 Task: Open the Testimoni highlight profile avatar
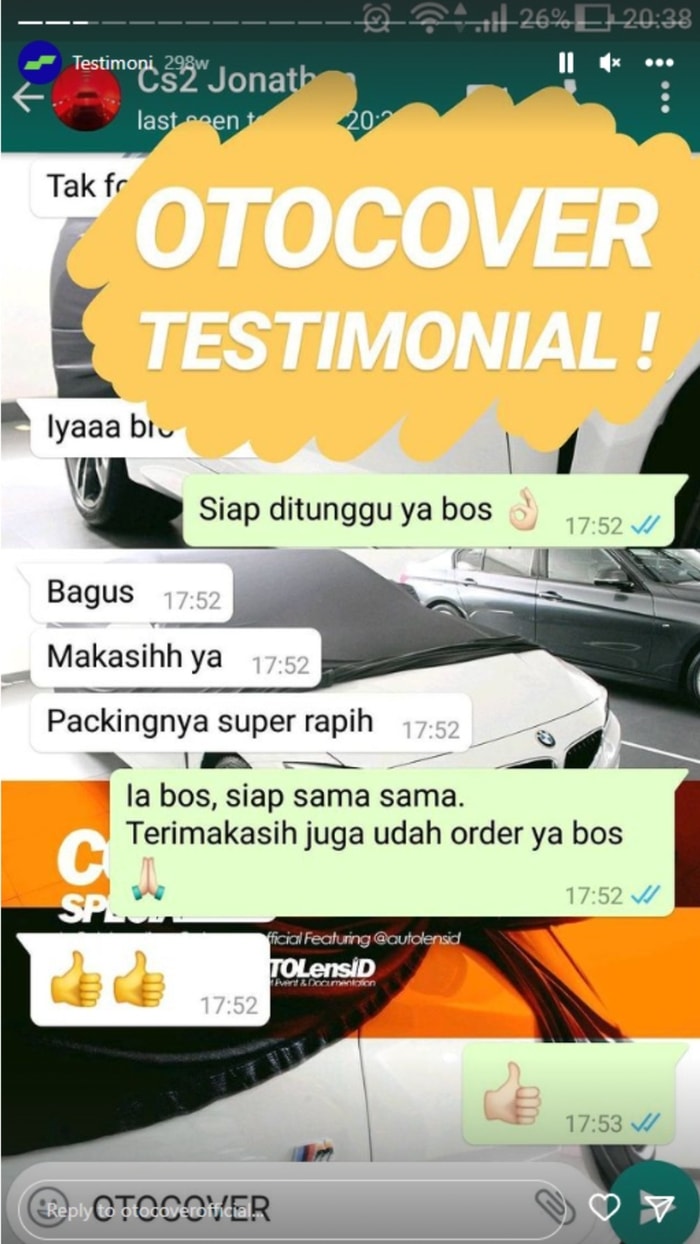[x=39, y=62]
